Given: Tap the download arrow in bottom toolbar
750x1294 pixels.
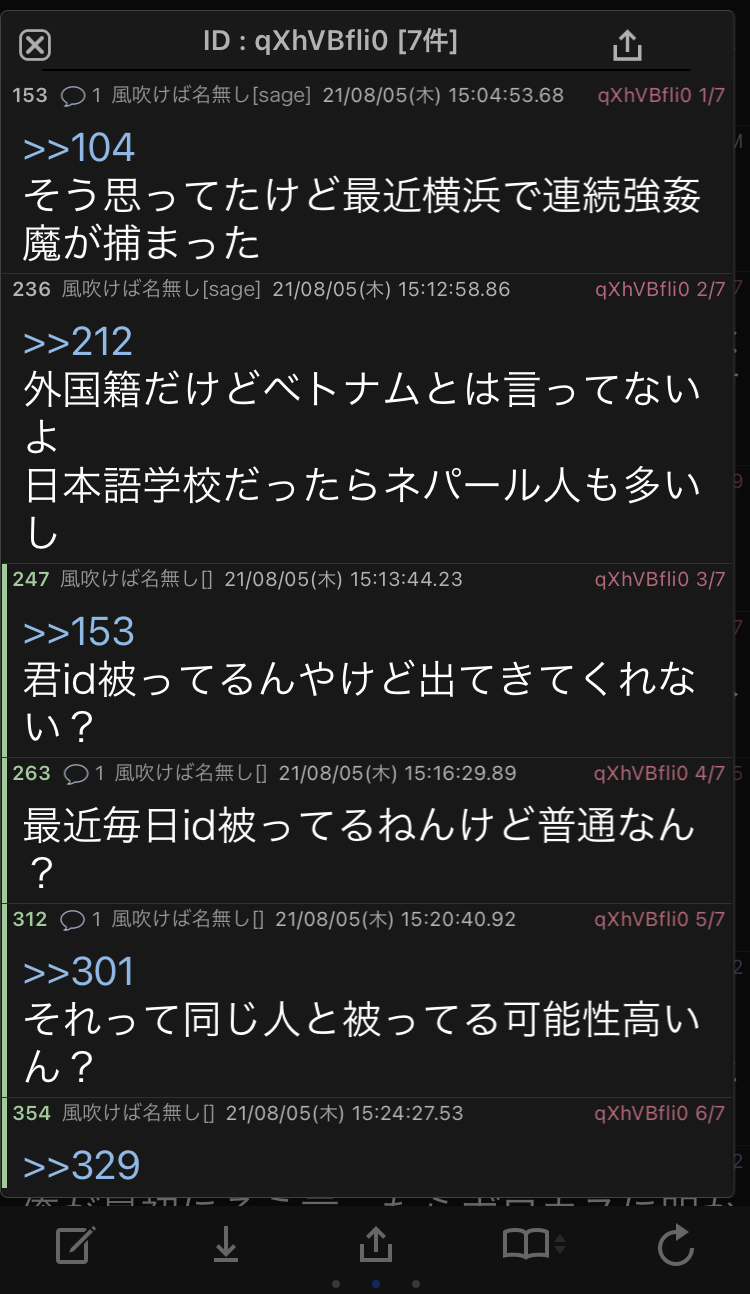Looking at the screenshot, I should (x=226, y=1244).
